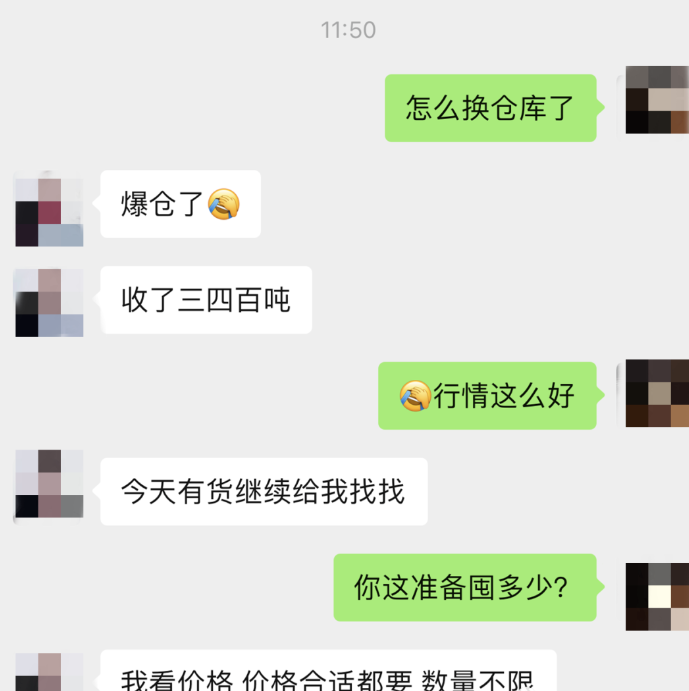Tap the avatar next to "爆仓了"
This screenshot has height=691, width=689.
(x=49, y=212)
